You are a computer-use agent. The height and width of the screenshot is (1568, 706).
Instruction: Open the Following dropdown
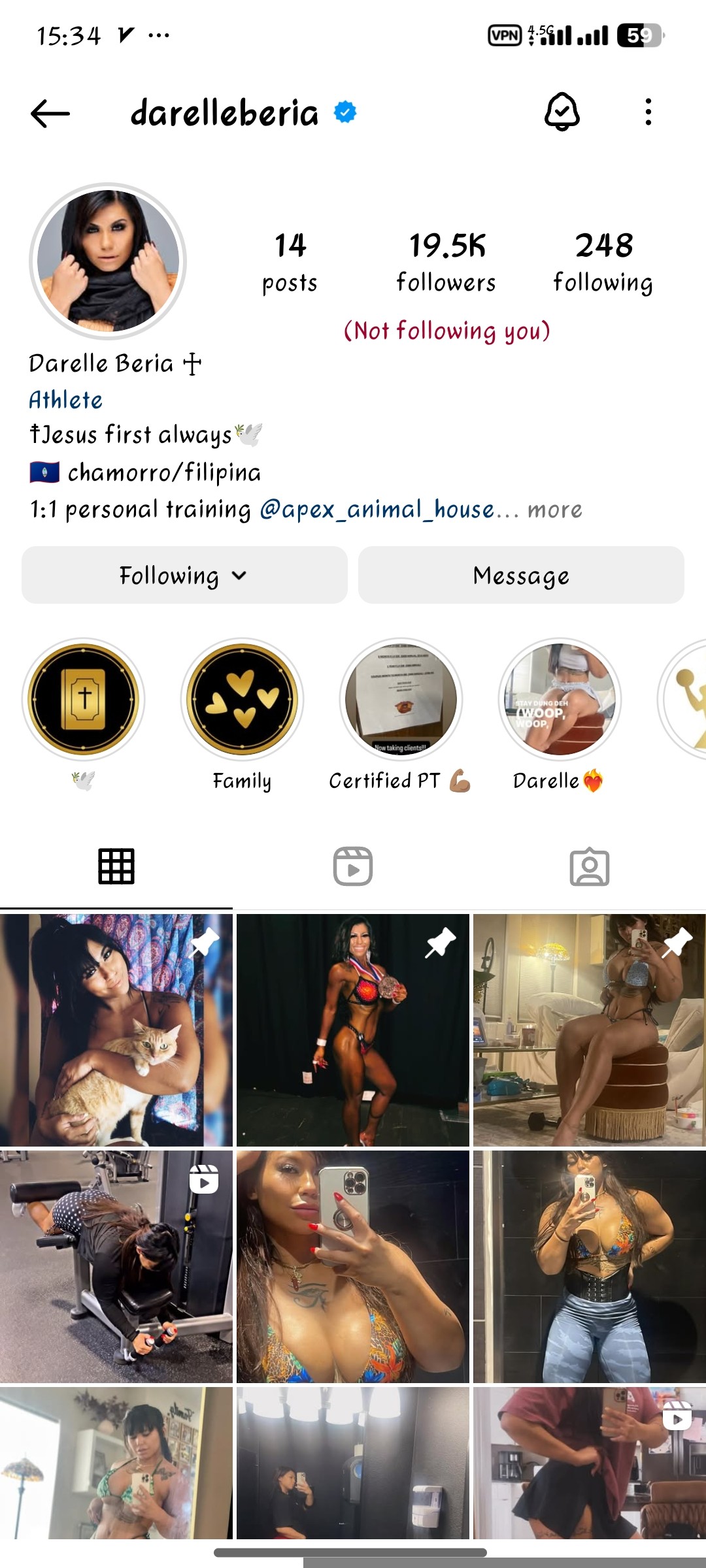pos(184,576)
